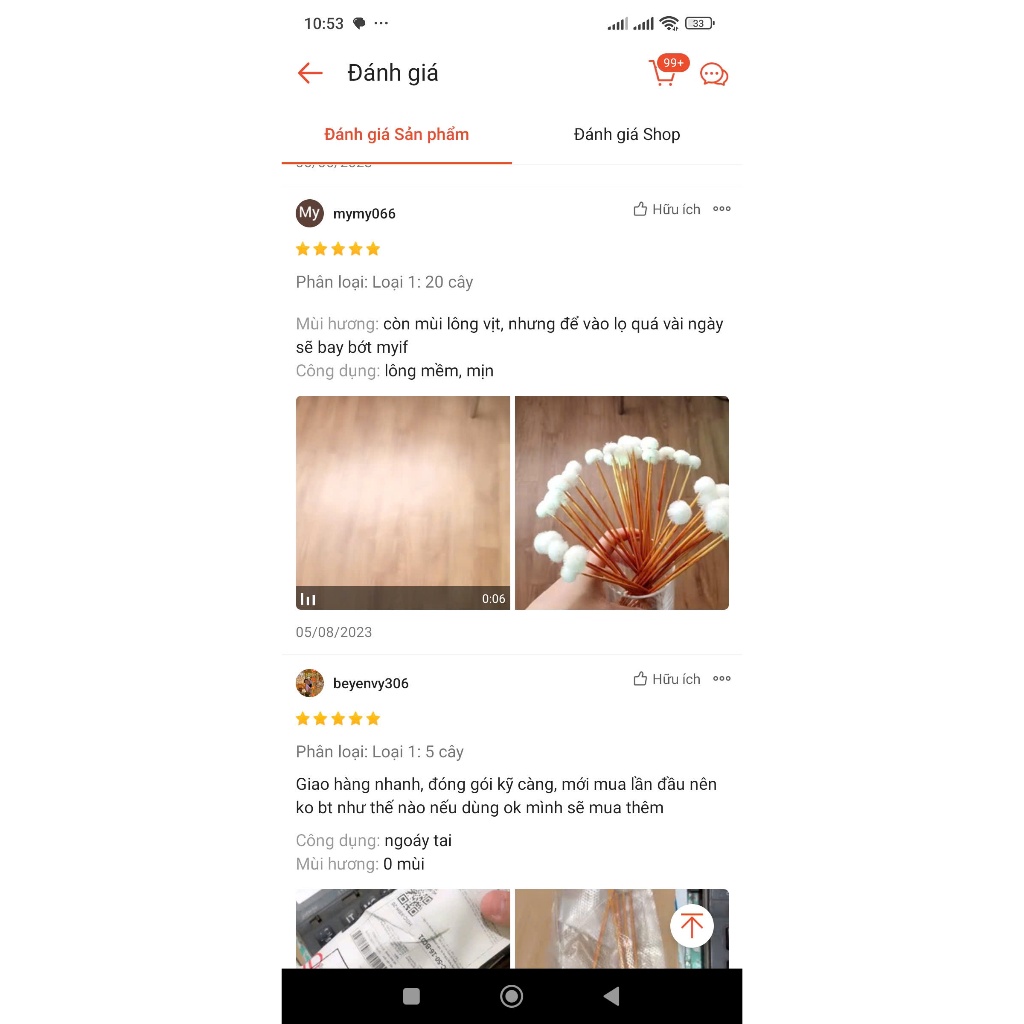Play mymy066's 0:06 review video
Viewport: 1024px width, 1024px height.
(402, 502)
